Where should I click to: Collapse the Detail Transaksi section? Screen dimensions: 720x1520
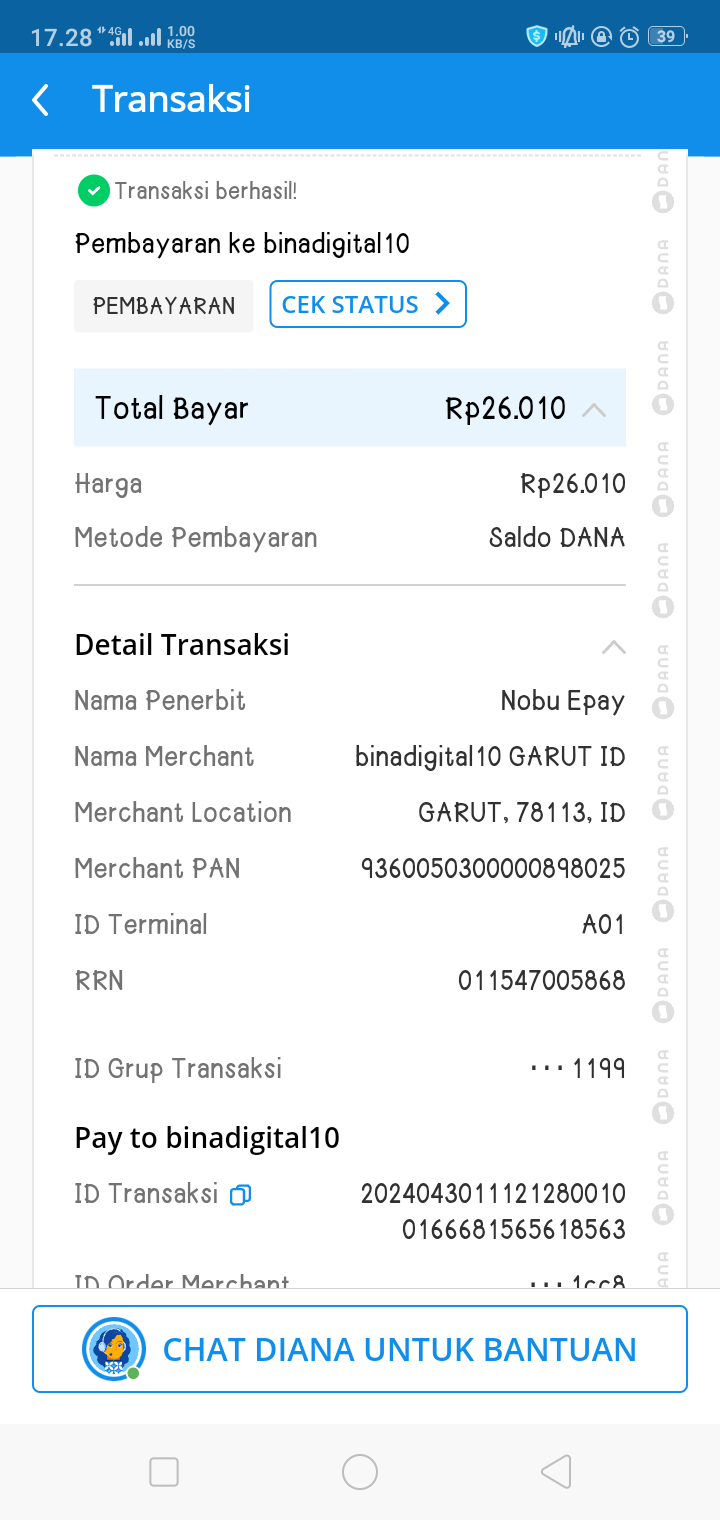coord(613,646)
